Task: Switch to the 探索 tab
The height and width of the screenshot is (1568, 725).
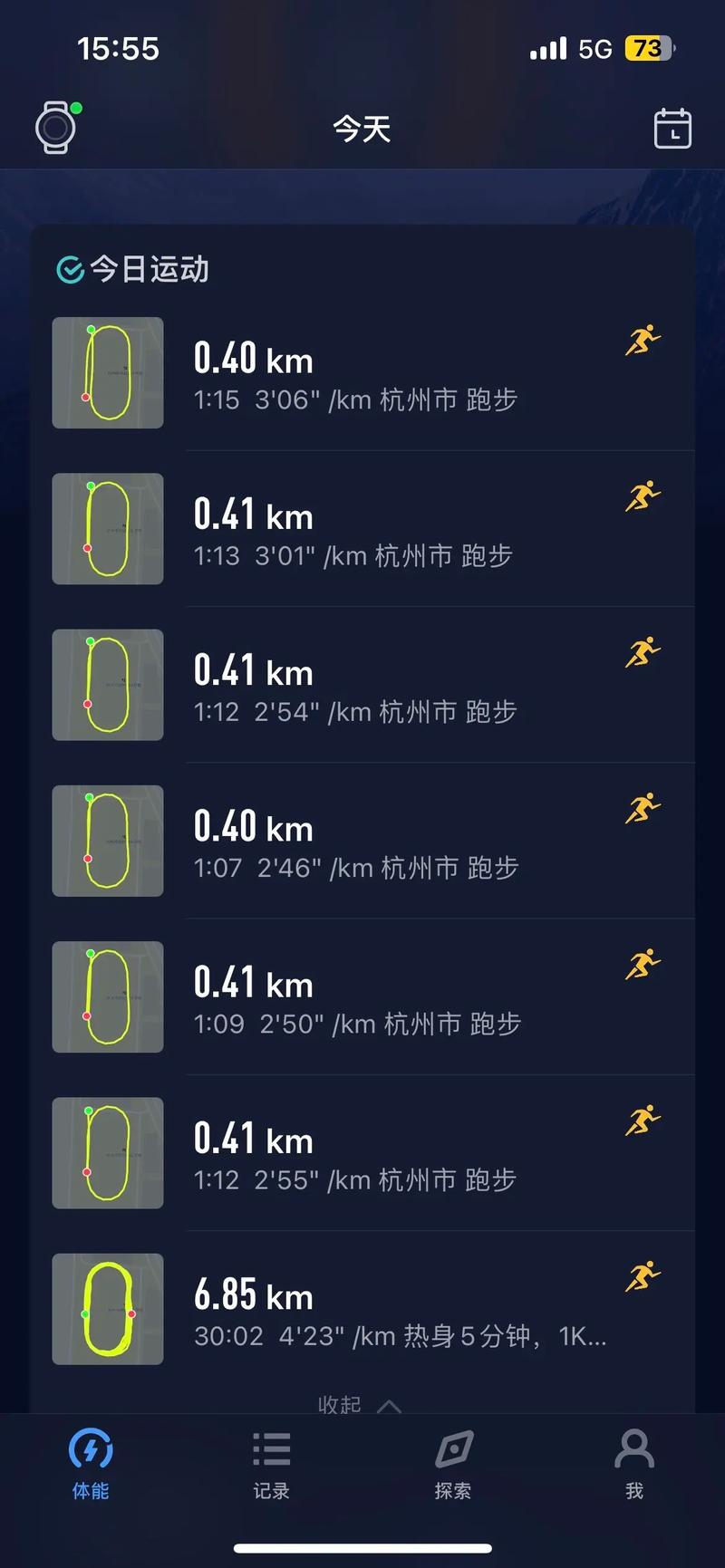Action: (453, 1463)
